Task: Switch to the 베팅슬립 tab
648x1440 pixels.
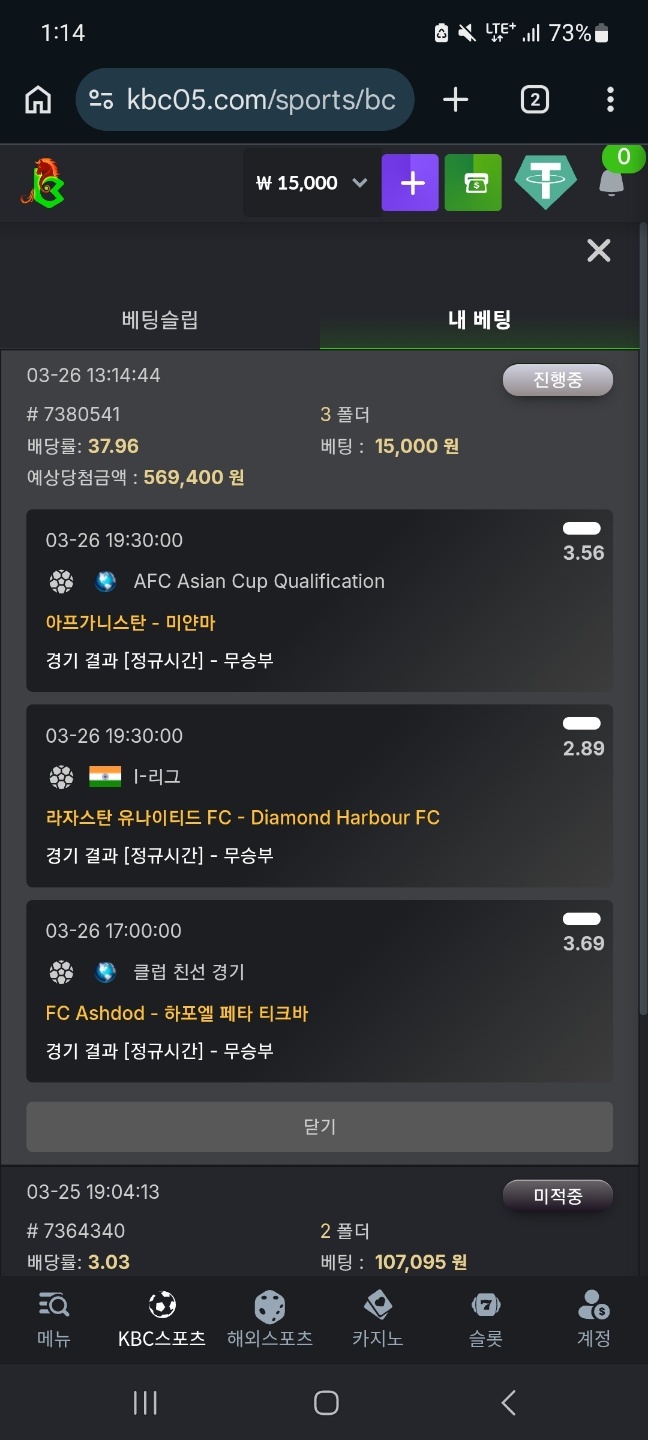Action: click(160, 320)
